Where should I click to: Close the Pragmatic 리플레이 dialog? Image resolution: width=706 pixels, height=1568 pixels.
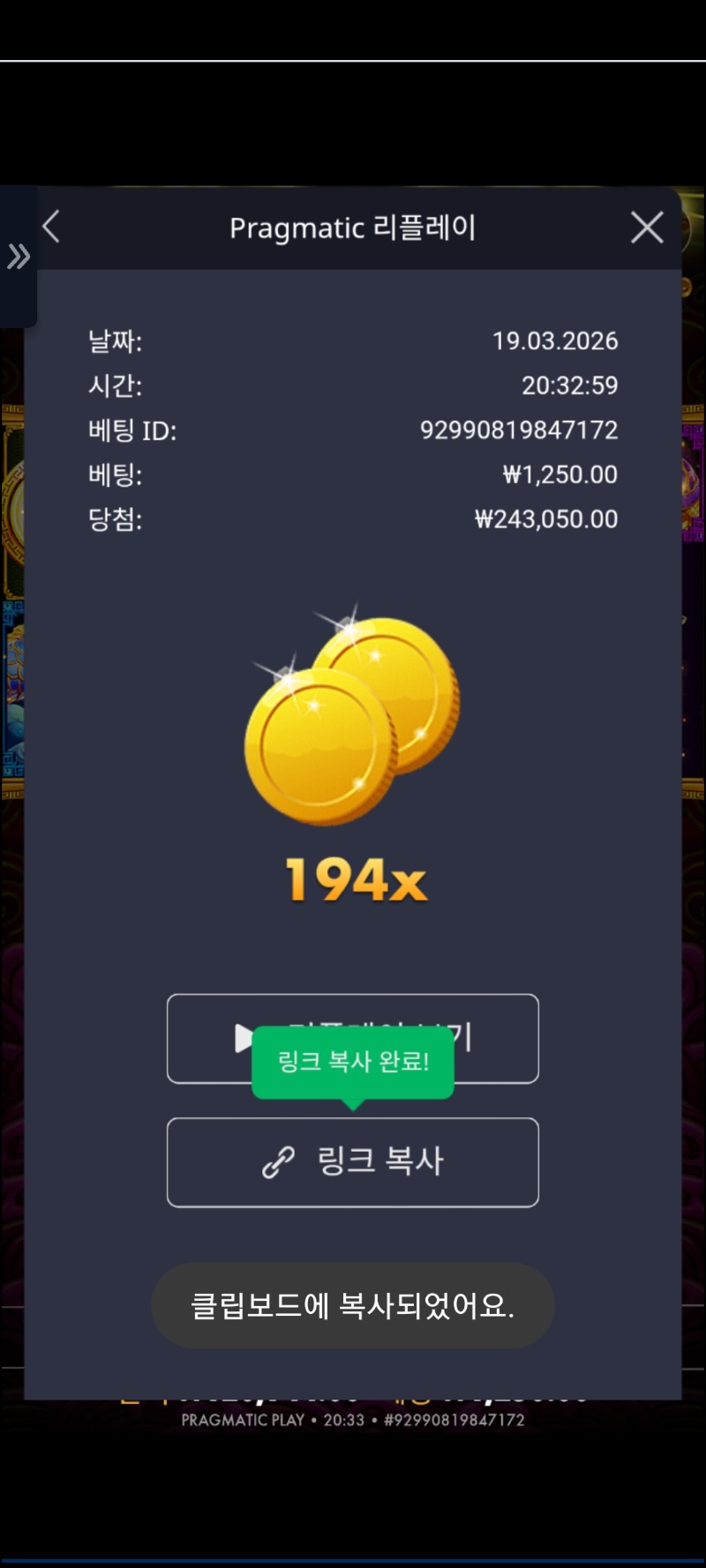647,228
